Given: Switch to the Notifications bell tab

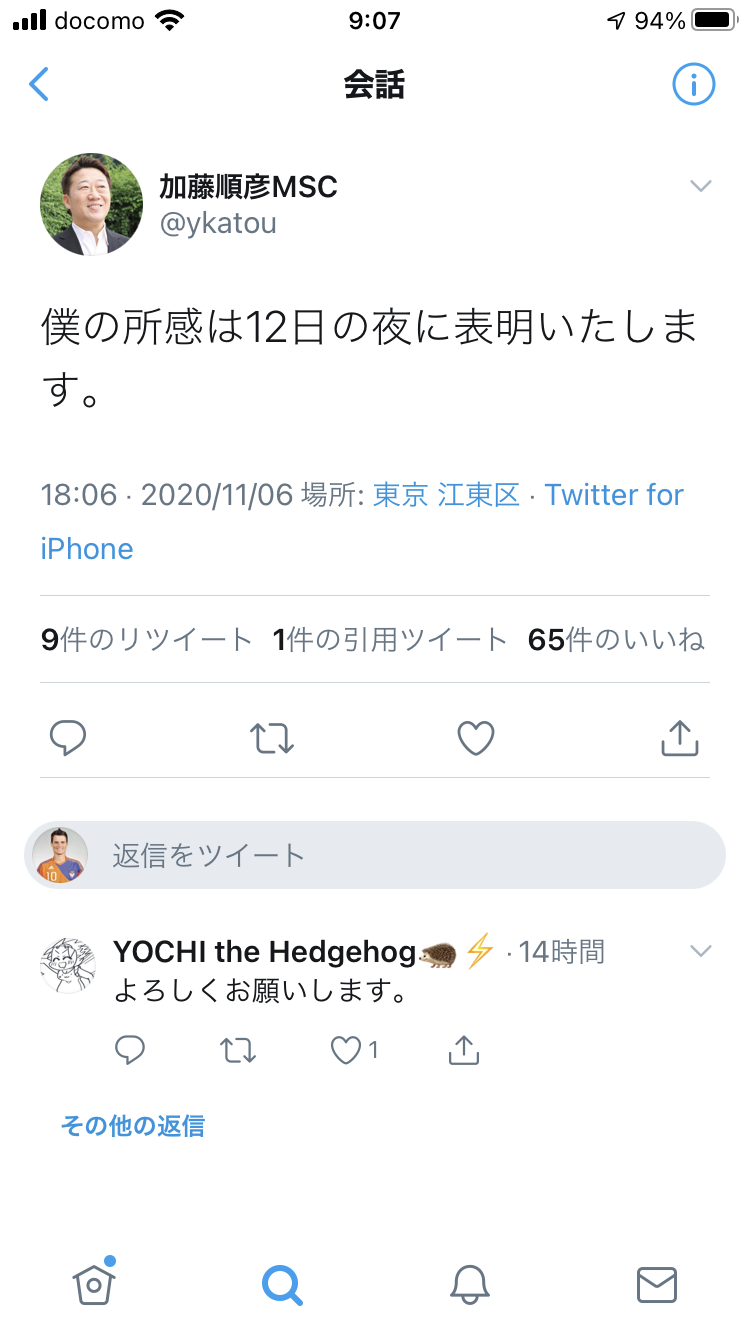Looking at the screenshot, I should [469, 1283].
